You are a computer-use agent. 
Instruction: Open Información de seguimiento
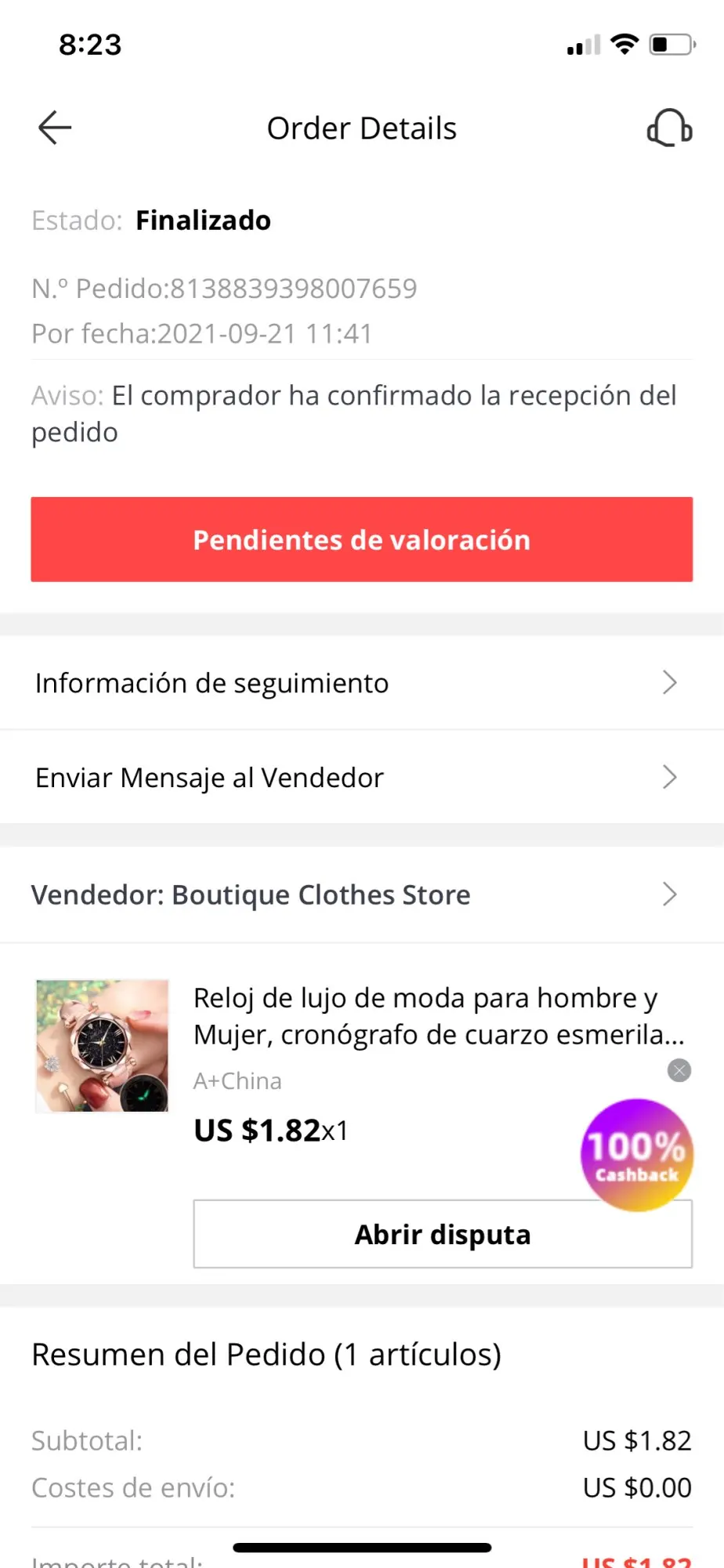pos(362,683)
